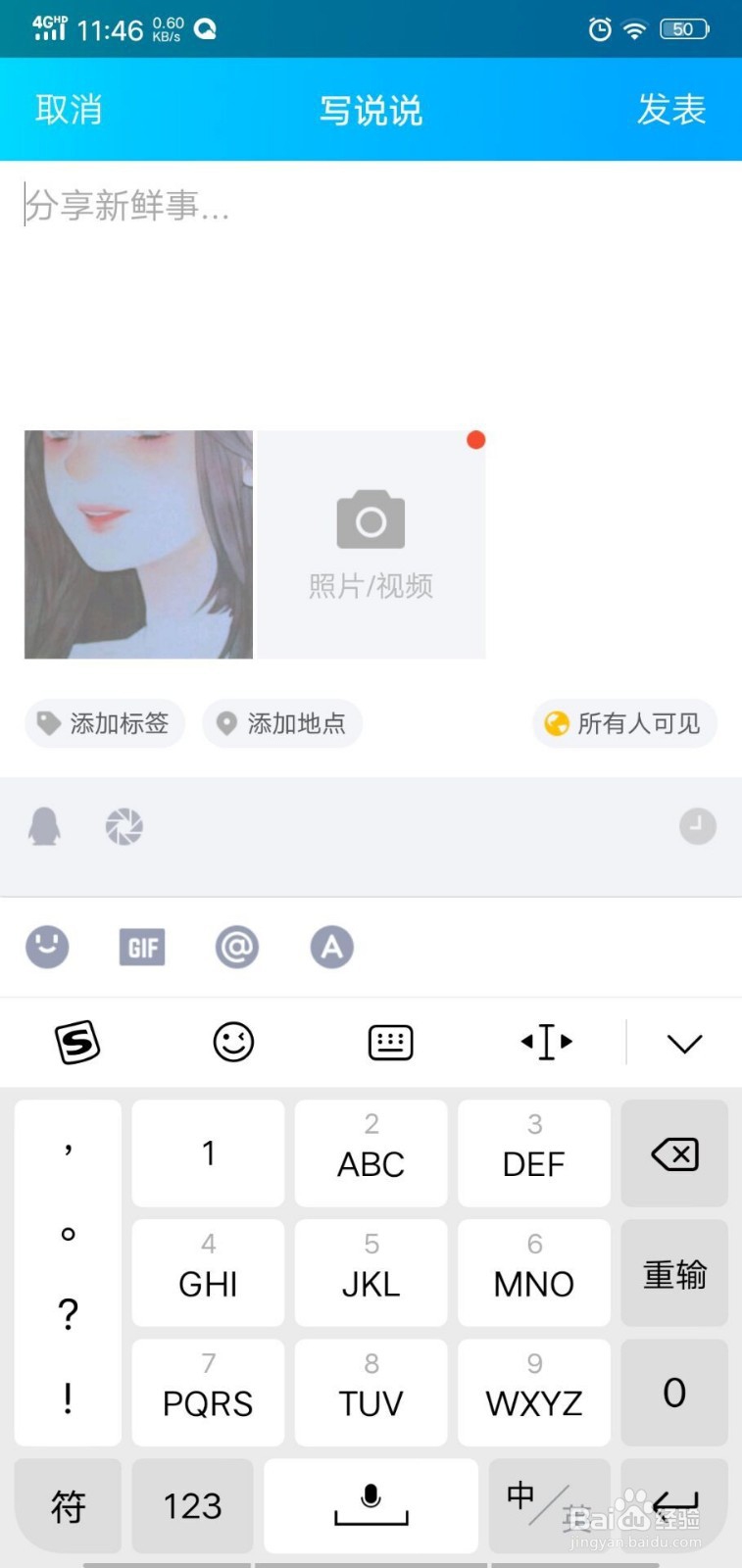The width and height of the screenshot is (742, 1568).
Task: Tap the QQ penguin icon in the gray bar
Action: [43, 826]
